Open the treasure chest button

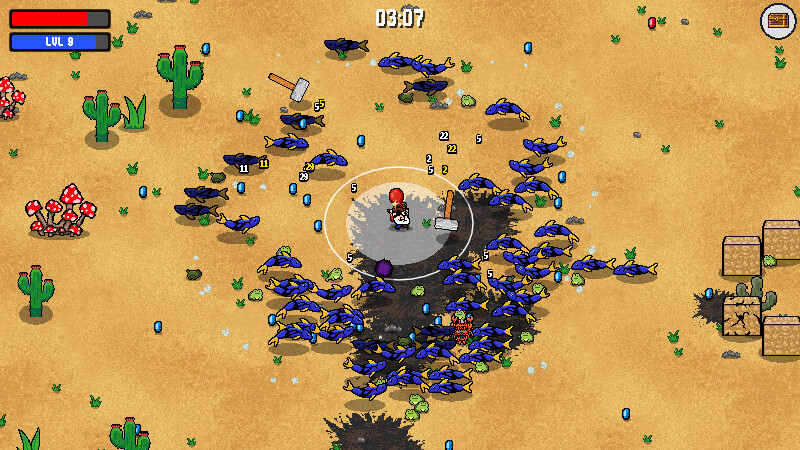[777, 21]
